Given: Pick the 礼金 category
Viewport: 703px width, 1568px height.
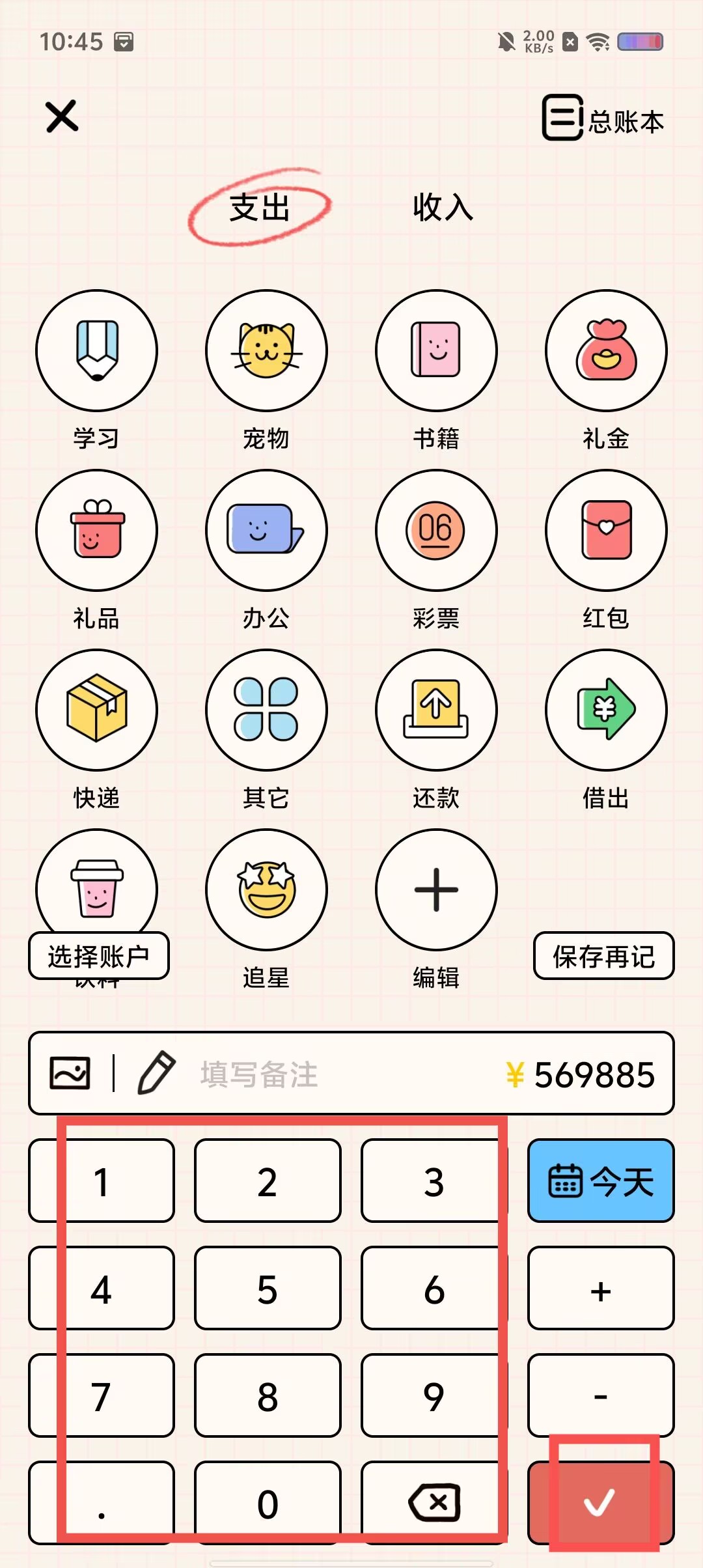Looking at the screenshot, I should click(605, 351).
